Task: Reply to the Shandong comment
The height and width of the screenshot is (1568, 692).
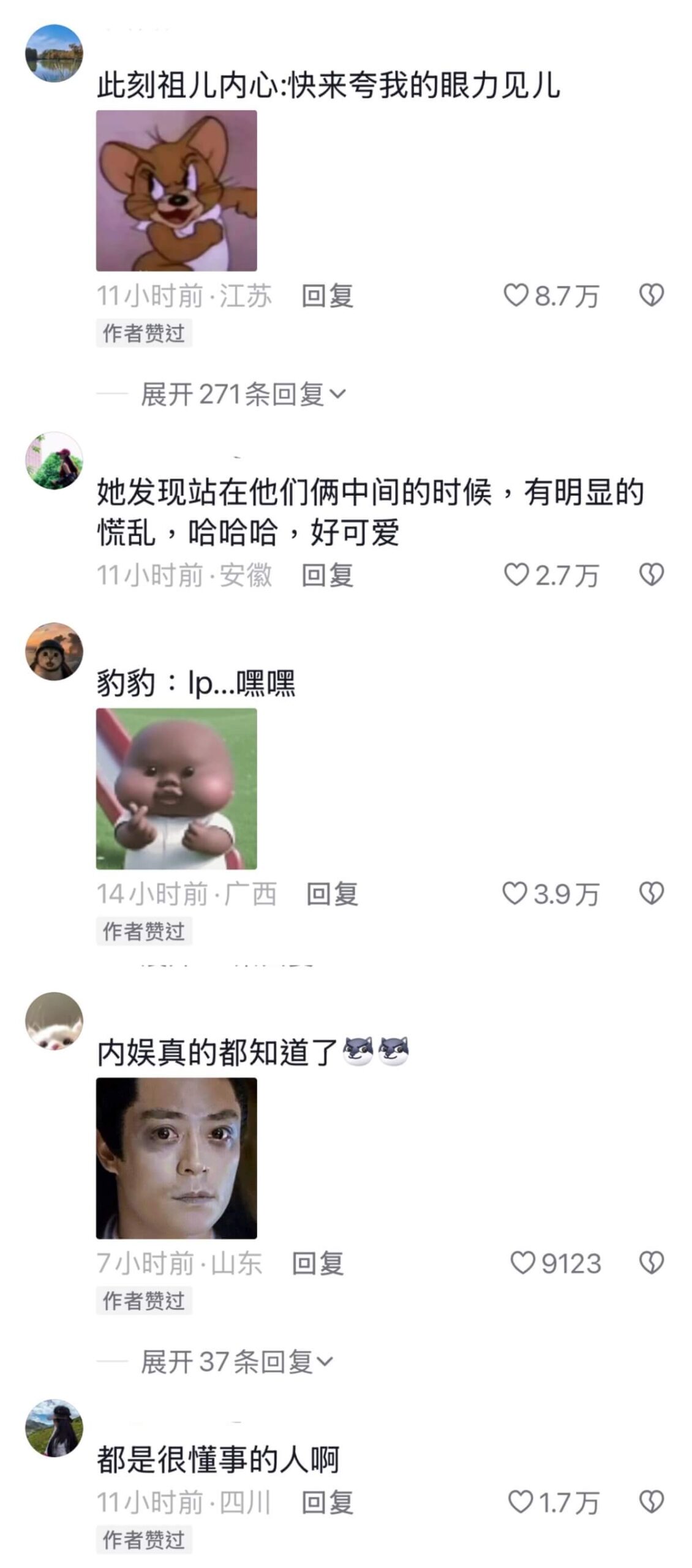Action: point(317,1263)
